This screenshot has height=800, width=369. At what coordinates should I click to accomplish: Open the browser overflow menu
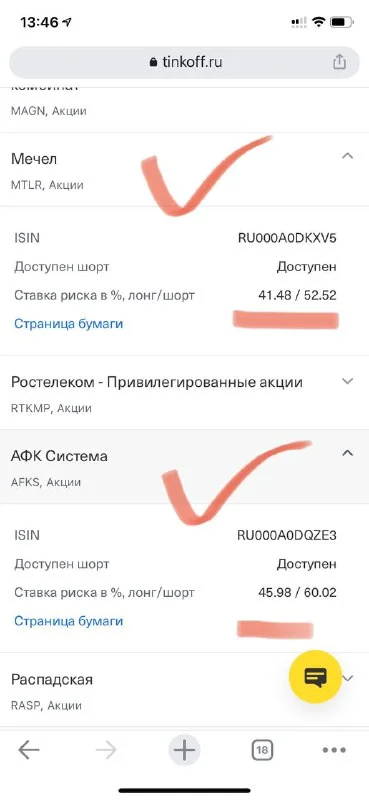coord(335,750)
